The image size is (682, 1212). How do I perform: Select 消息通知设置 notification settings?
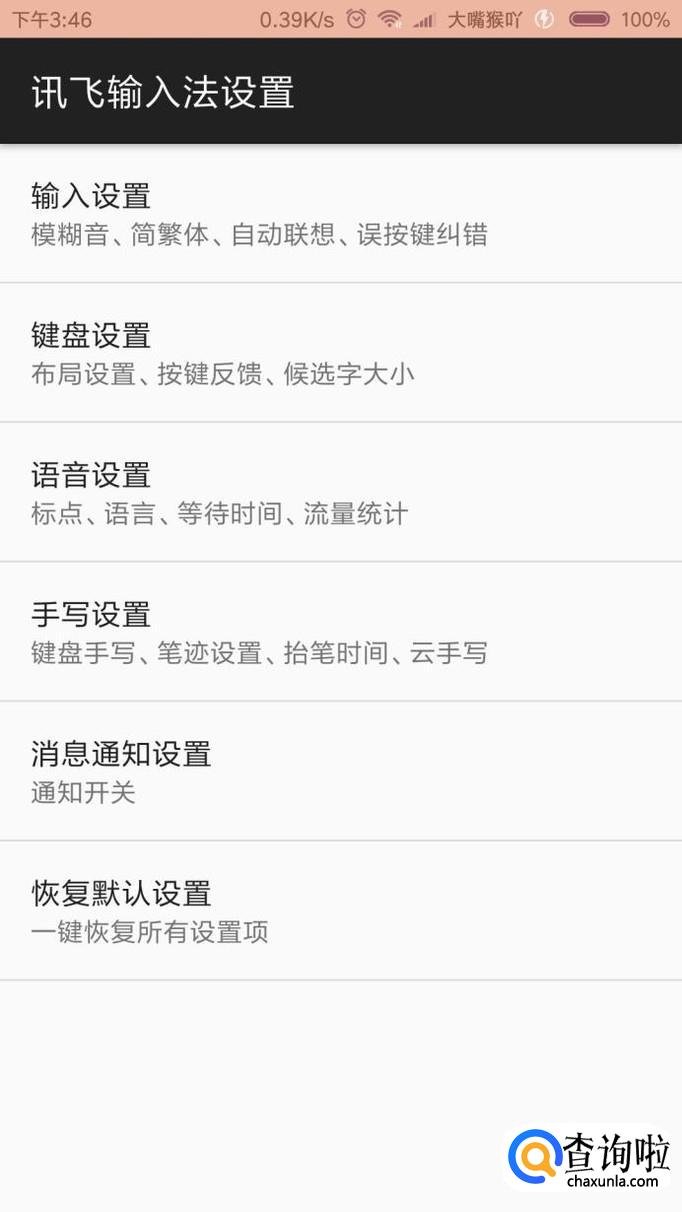coord(340,771)
